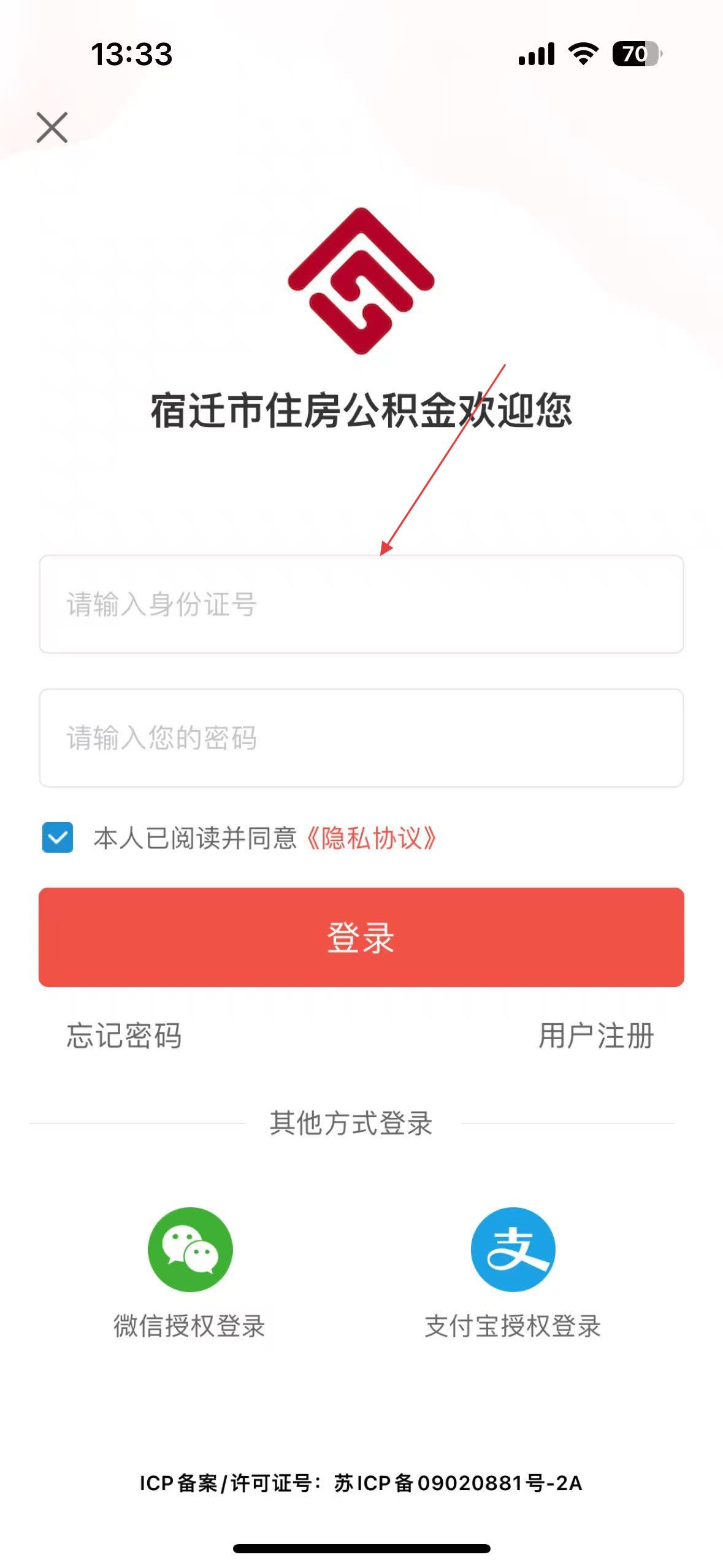Focus the password input field
723x1568 pixels.
[x=361, y=737]
